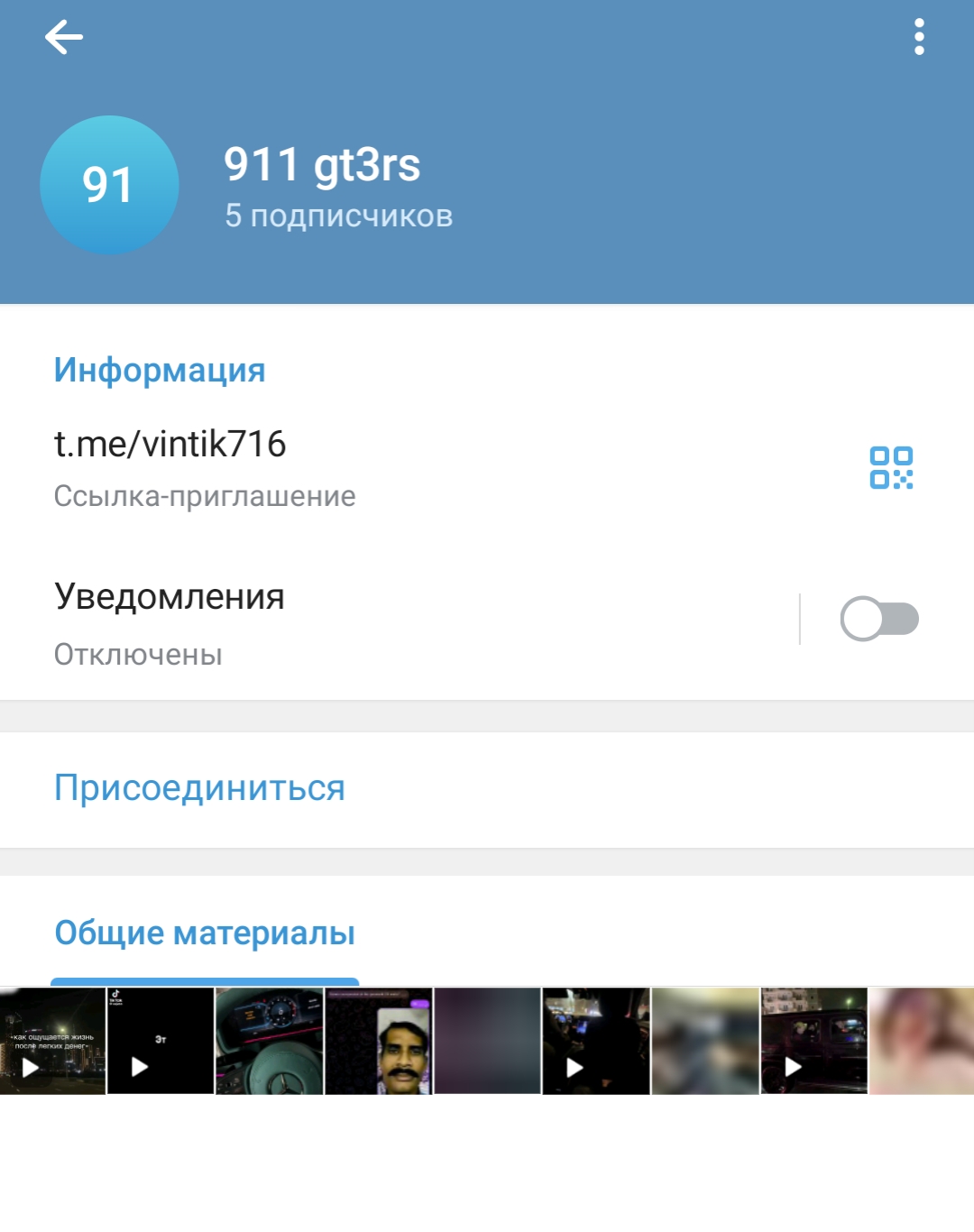Image resolution: width=974 pixels, height=1232 pixels.
Task: Play the black TikTok video thumbnail
Action: 161,1041
